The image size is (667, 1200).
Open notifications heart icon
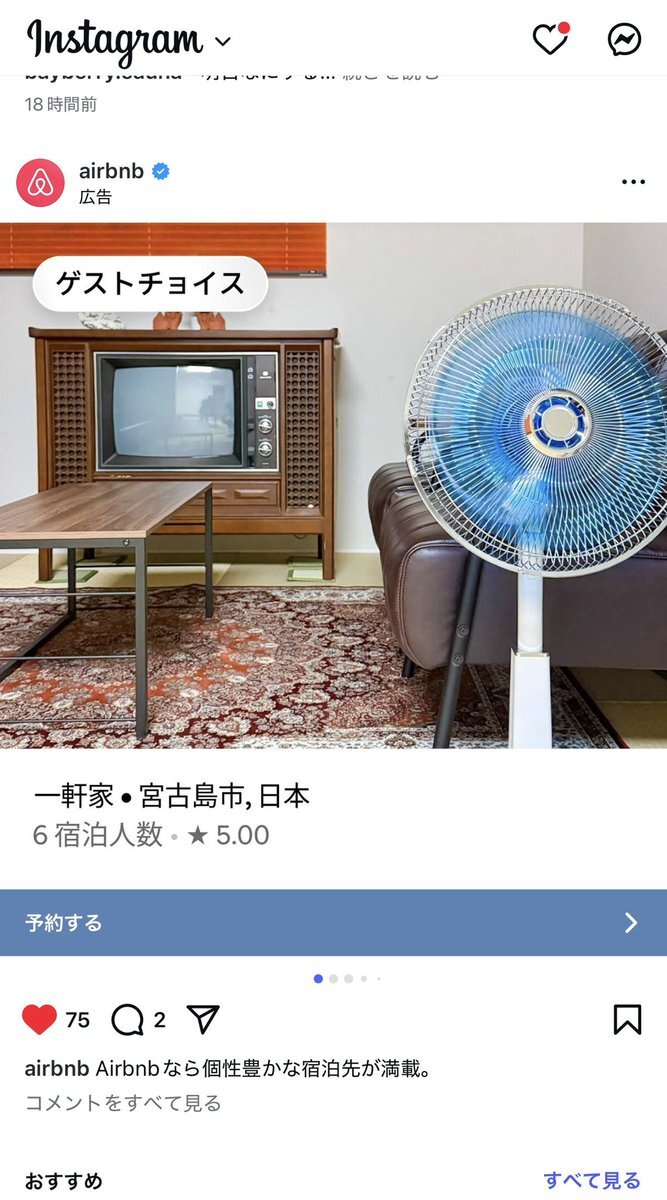[549, 40]
